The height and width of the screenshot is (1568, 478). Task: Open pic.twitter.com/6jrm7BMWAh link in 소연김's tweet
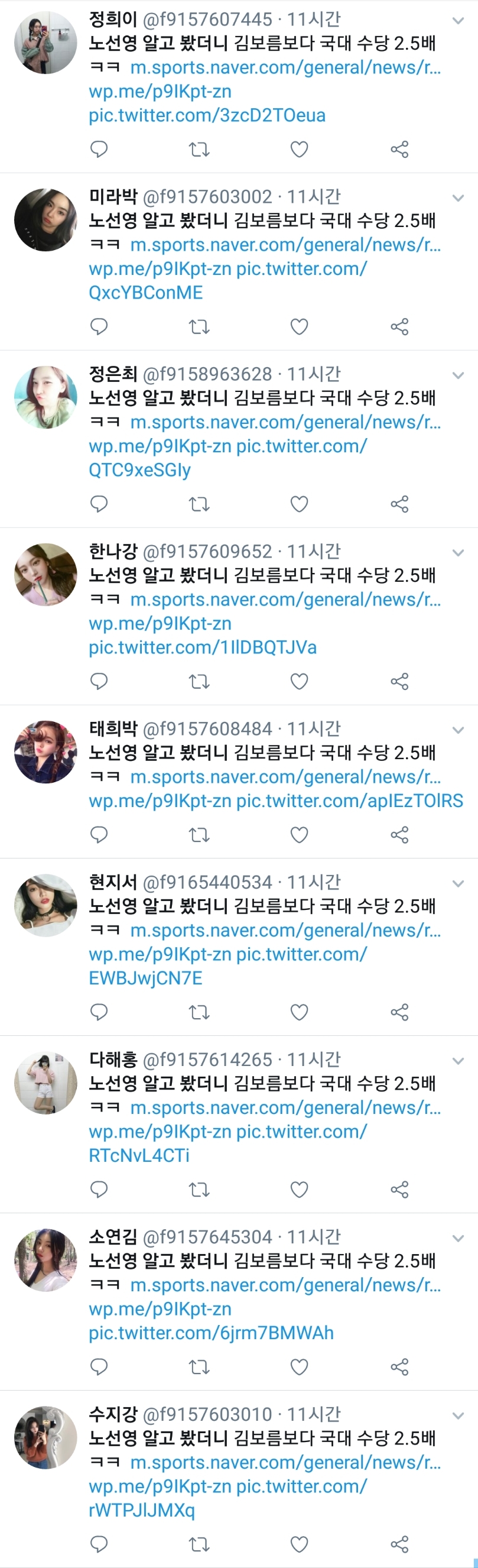point(211,1333)
